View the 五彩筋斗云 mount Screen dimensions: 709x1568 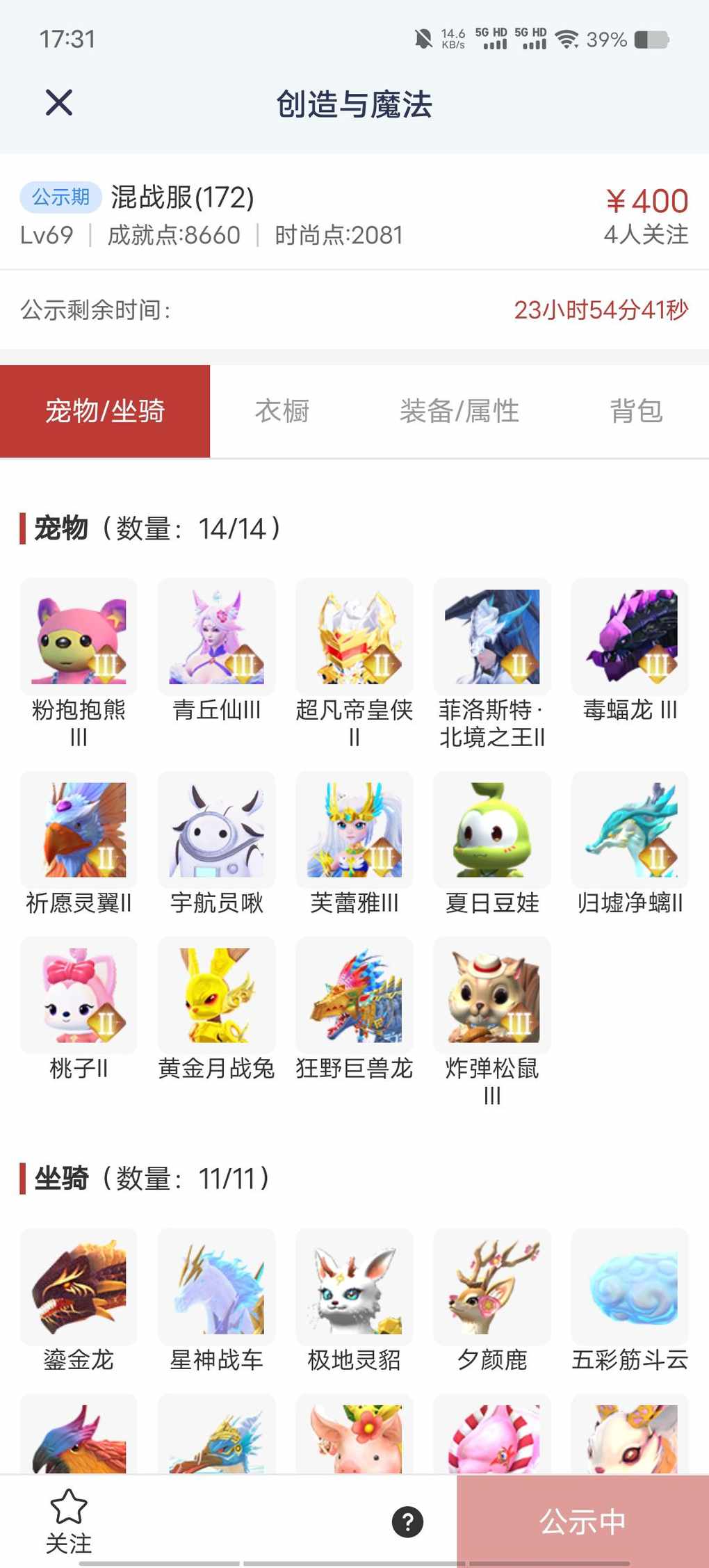tap(630, 1287)
